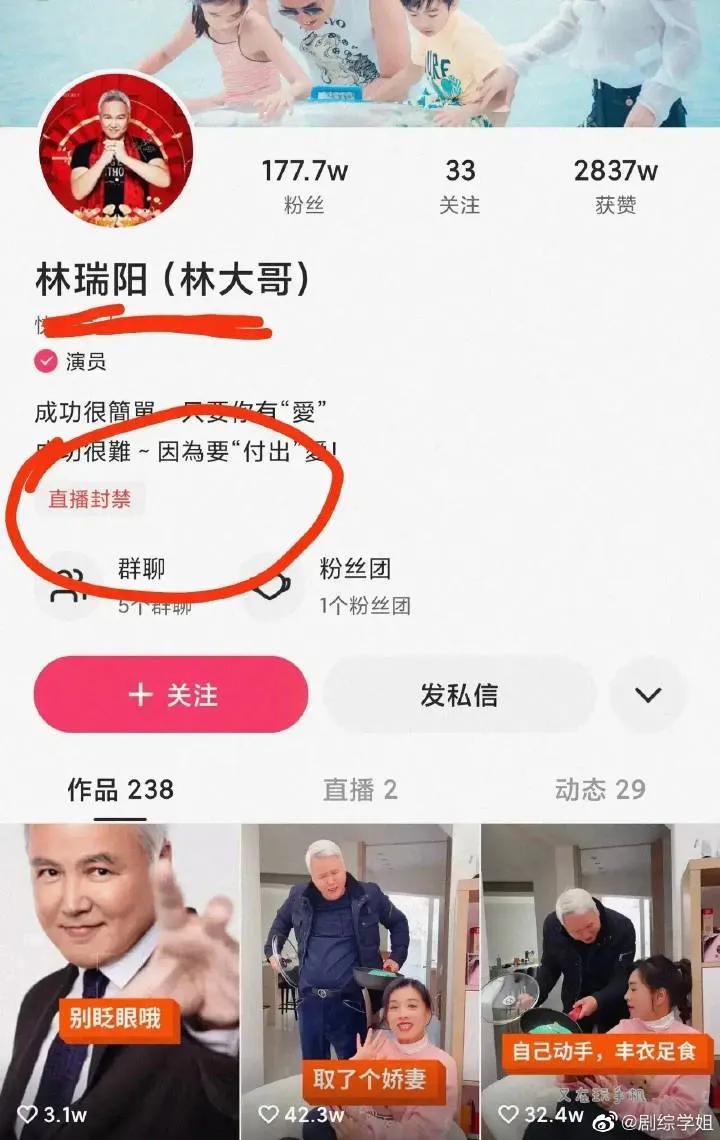Open the 取了个娇妻 video thumbnail
The height and width of the screenshot is (1140, 720).
[360, 950]
